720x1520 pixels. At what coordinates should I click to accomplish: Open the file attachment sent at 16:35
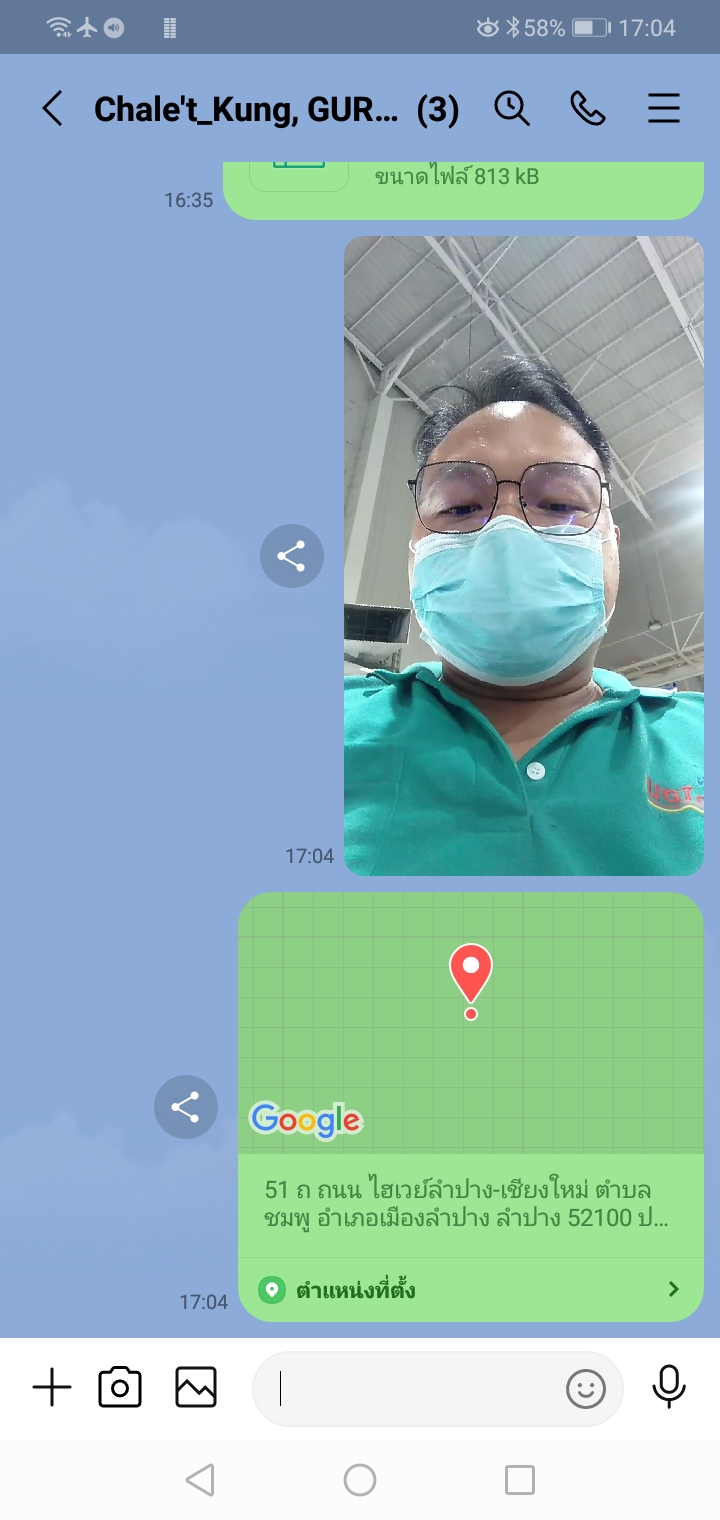click(462, 185)
